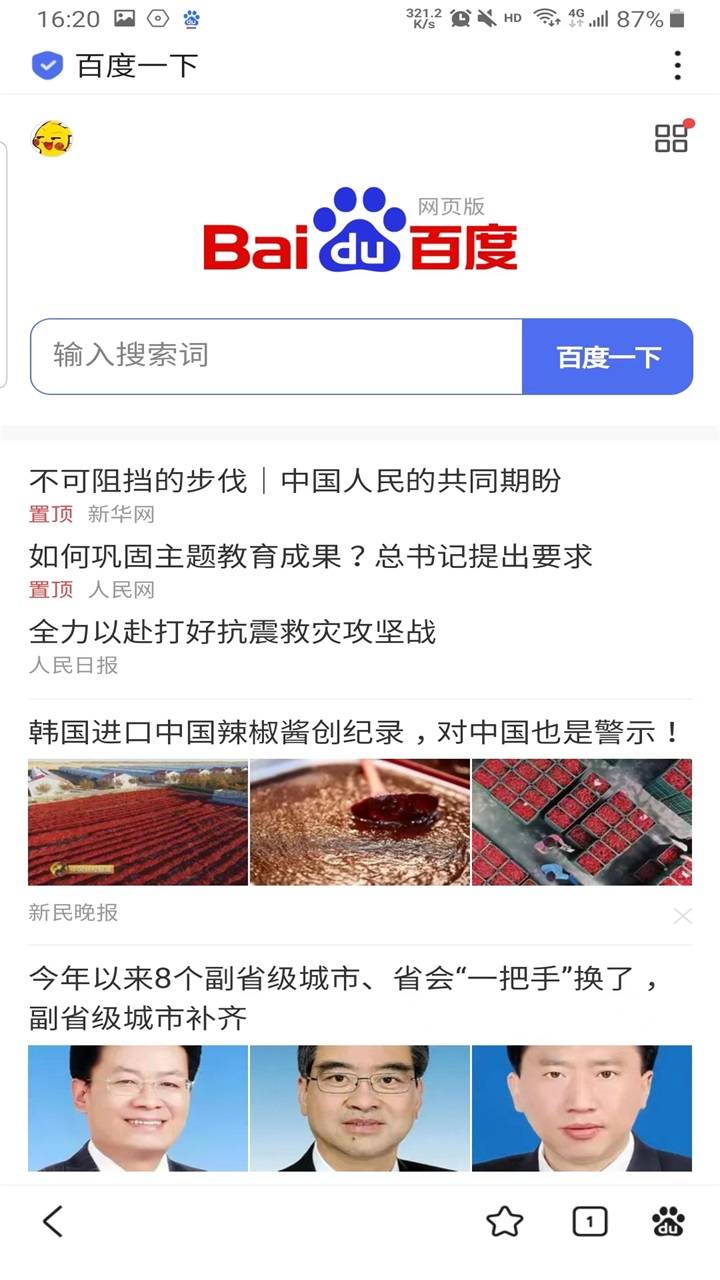The width and height of the screenshot is (720, 1280).
Task: Go back with the bottom arrow
Action: coord(53,1221)
